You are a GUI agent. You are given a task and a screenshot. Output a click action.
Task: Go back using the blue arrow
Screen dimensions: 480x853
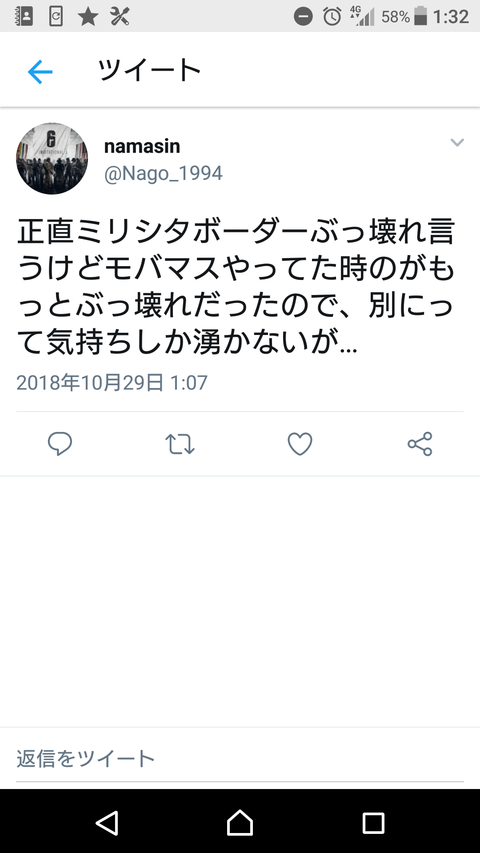point(40,72)
